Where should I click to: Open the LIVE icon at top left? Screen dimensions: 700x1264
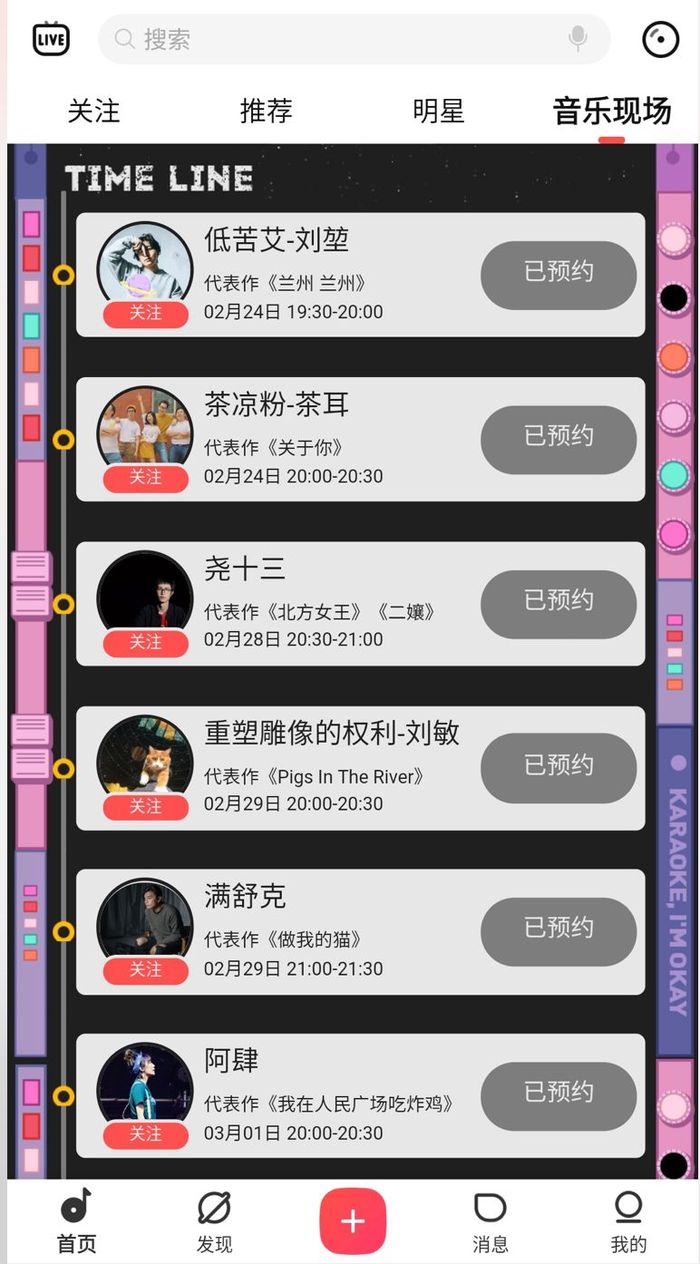coord(51,39)
